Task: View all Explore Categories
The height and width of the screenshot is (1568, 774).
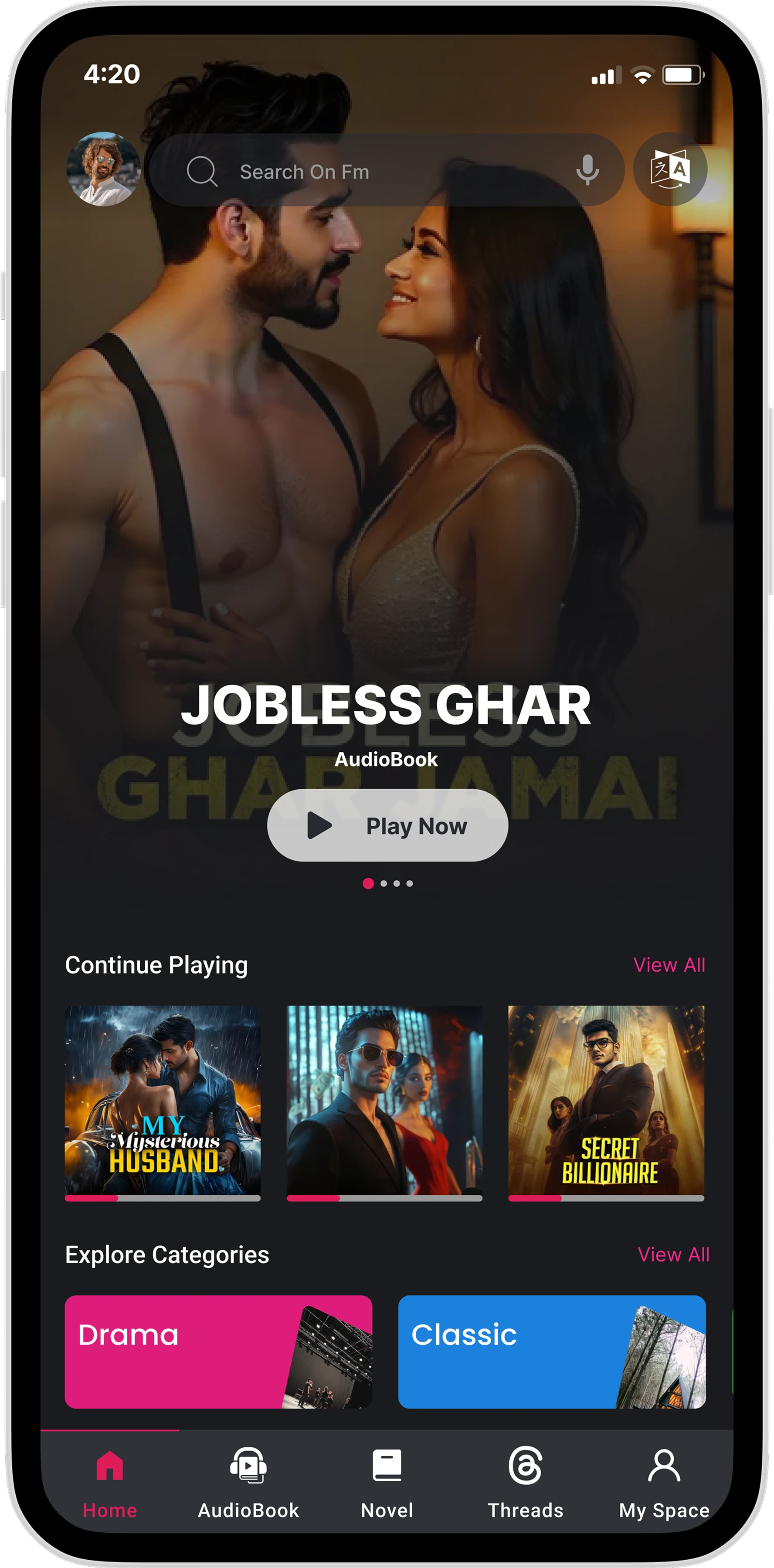Action: point(673,1254)
